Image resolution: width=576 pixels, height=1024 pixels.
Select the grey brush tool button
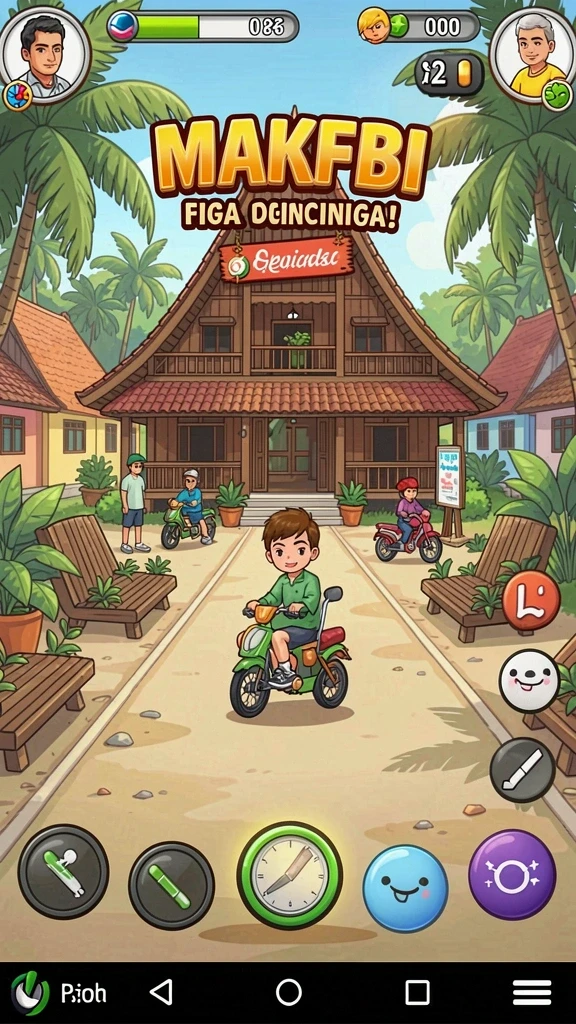(522, 770)
